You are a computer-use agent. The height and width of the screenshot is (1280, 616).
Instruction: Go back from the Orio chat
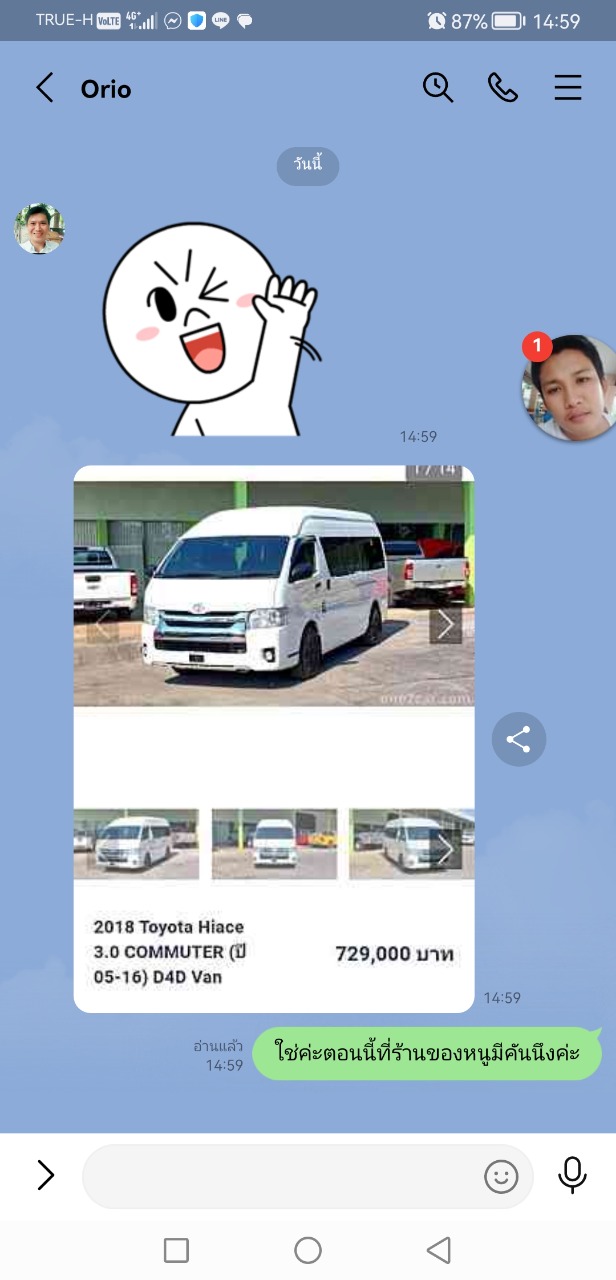pyautogui.click(x=45, y=88)
